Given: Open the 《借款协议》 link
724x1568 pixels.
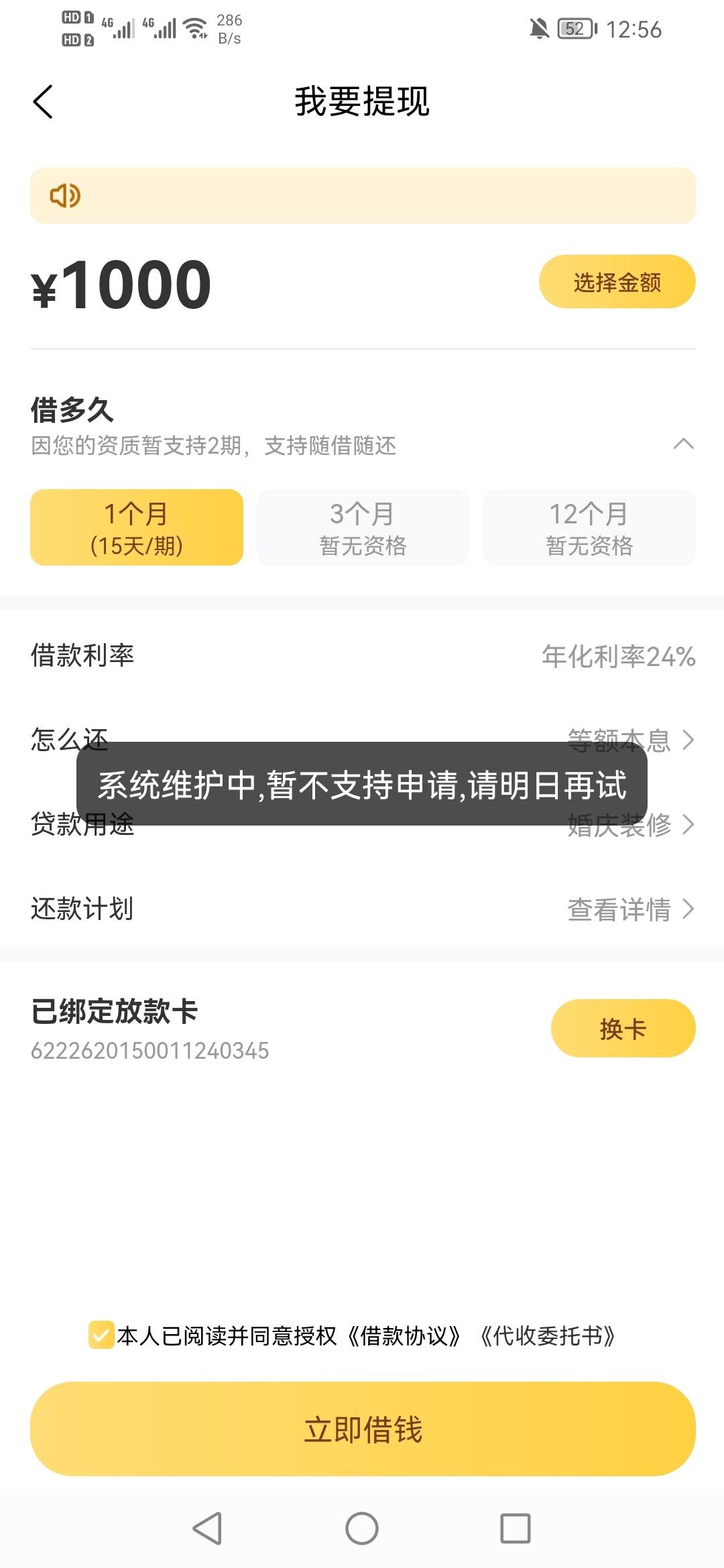Looking at the screenshot, I should tap(405, 1335).
